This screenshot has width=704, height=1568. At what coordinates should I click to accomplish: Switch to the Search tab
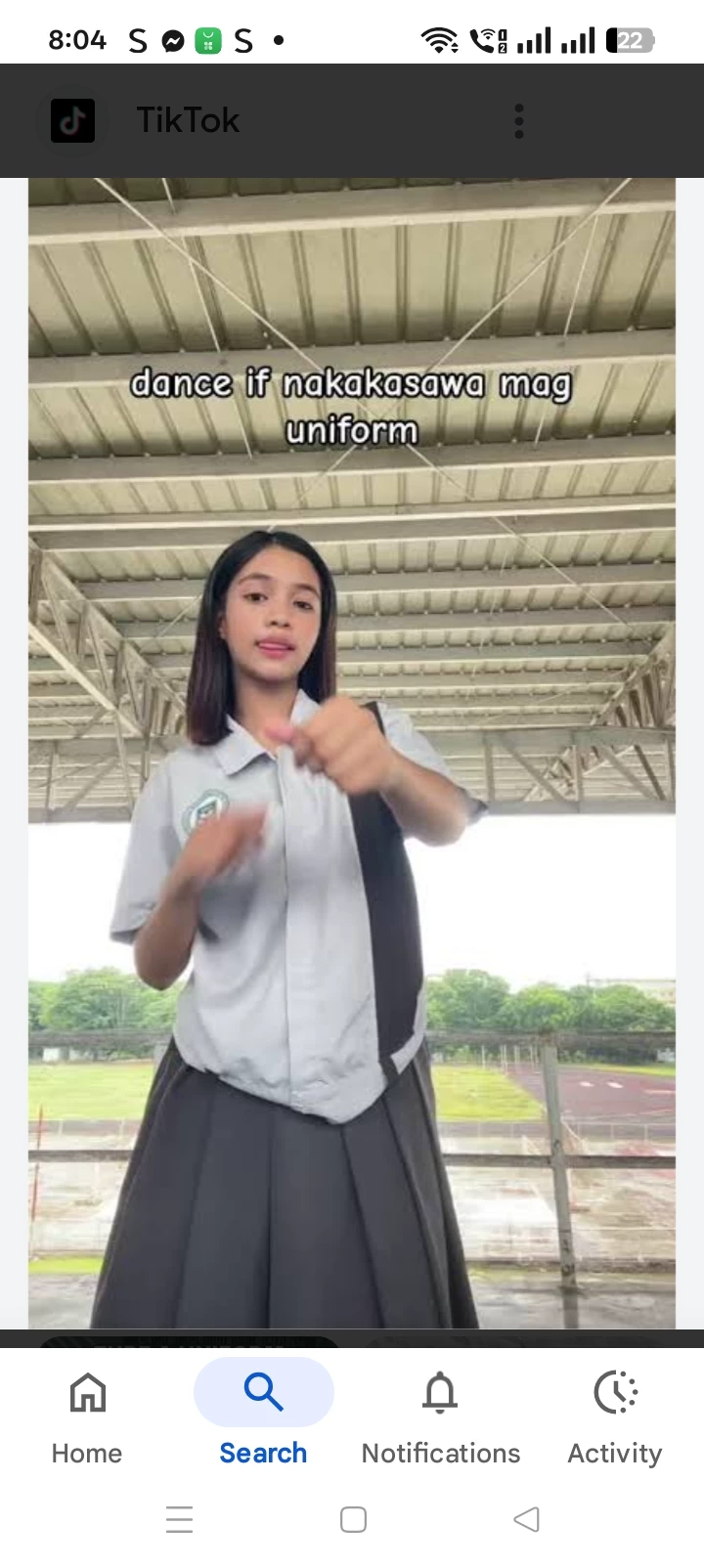pos(263,1416)
